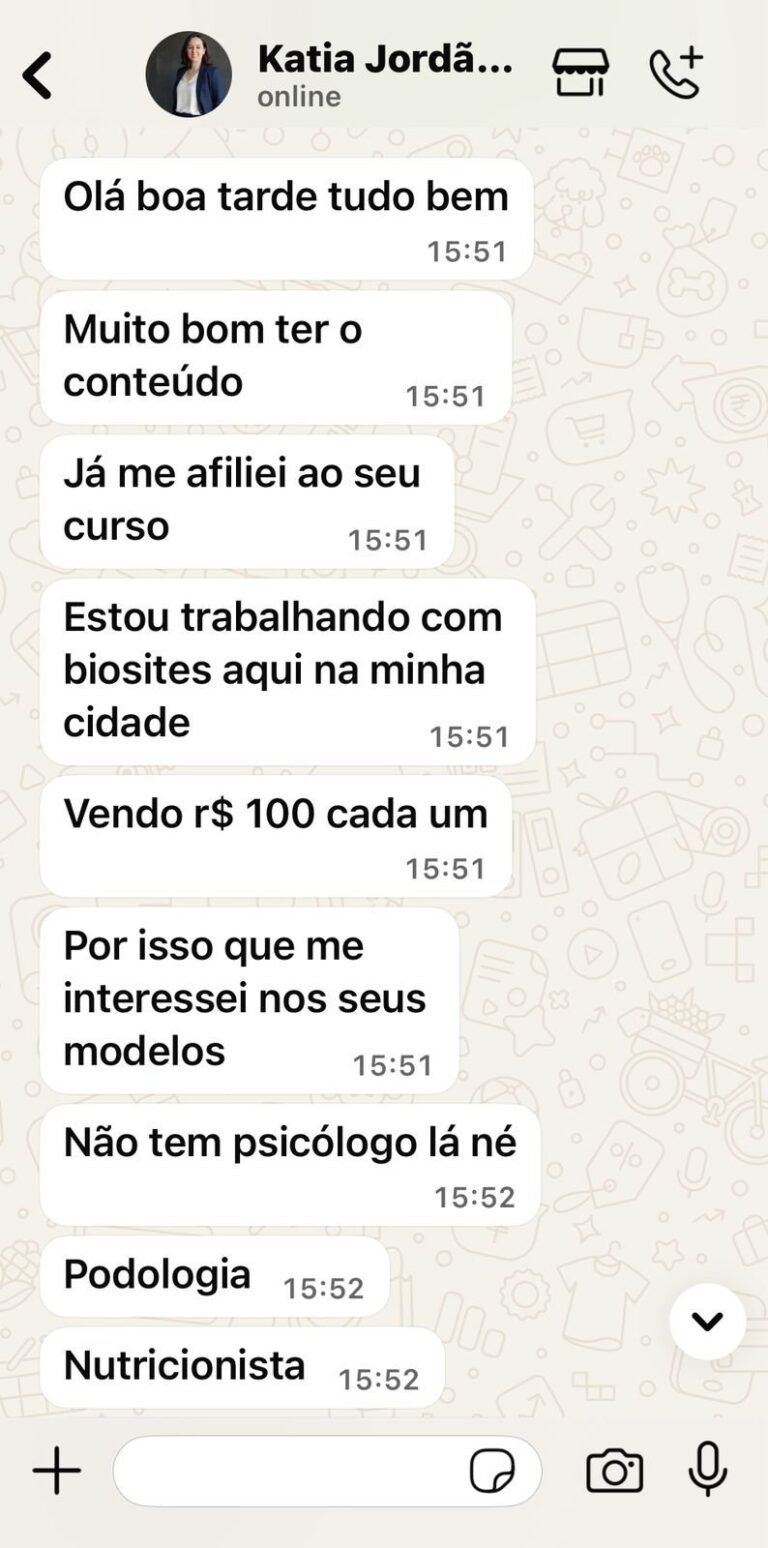
Task: Jump to the latest message
Action: click(707, 1321)
